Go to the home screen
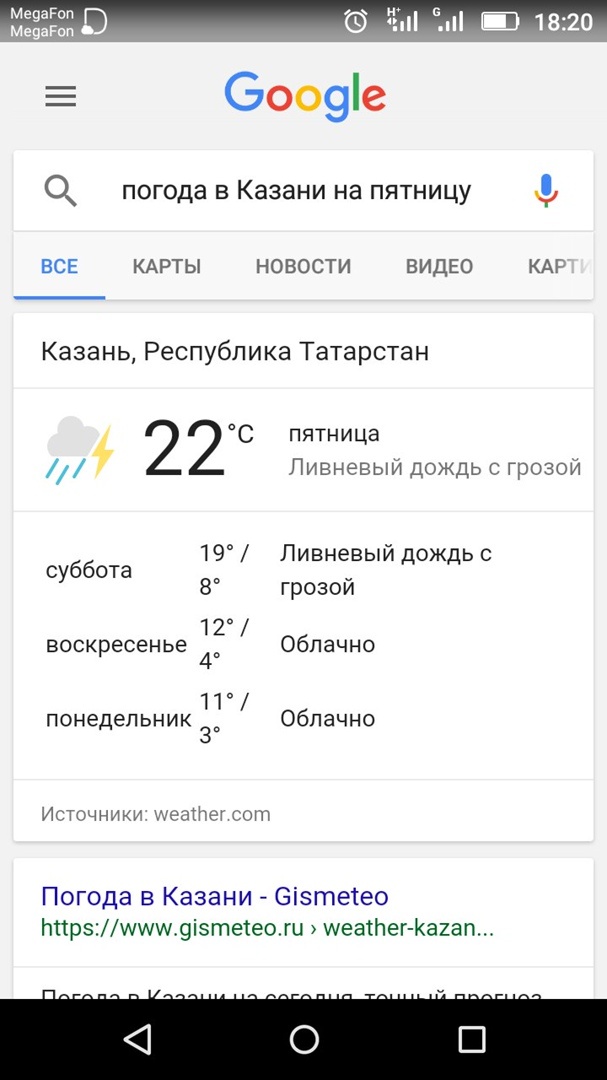607x1080 pixels. (304, 1039)
